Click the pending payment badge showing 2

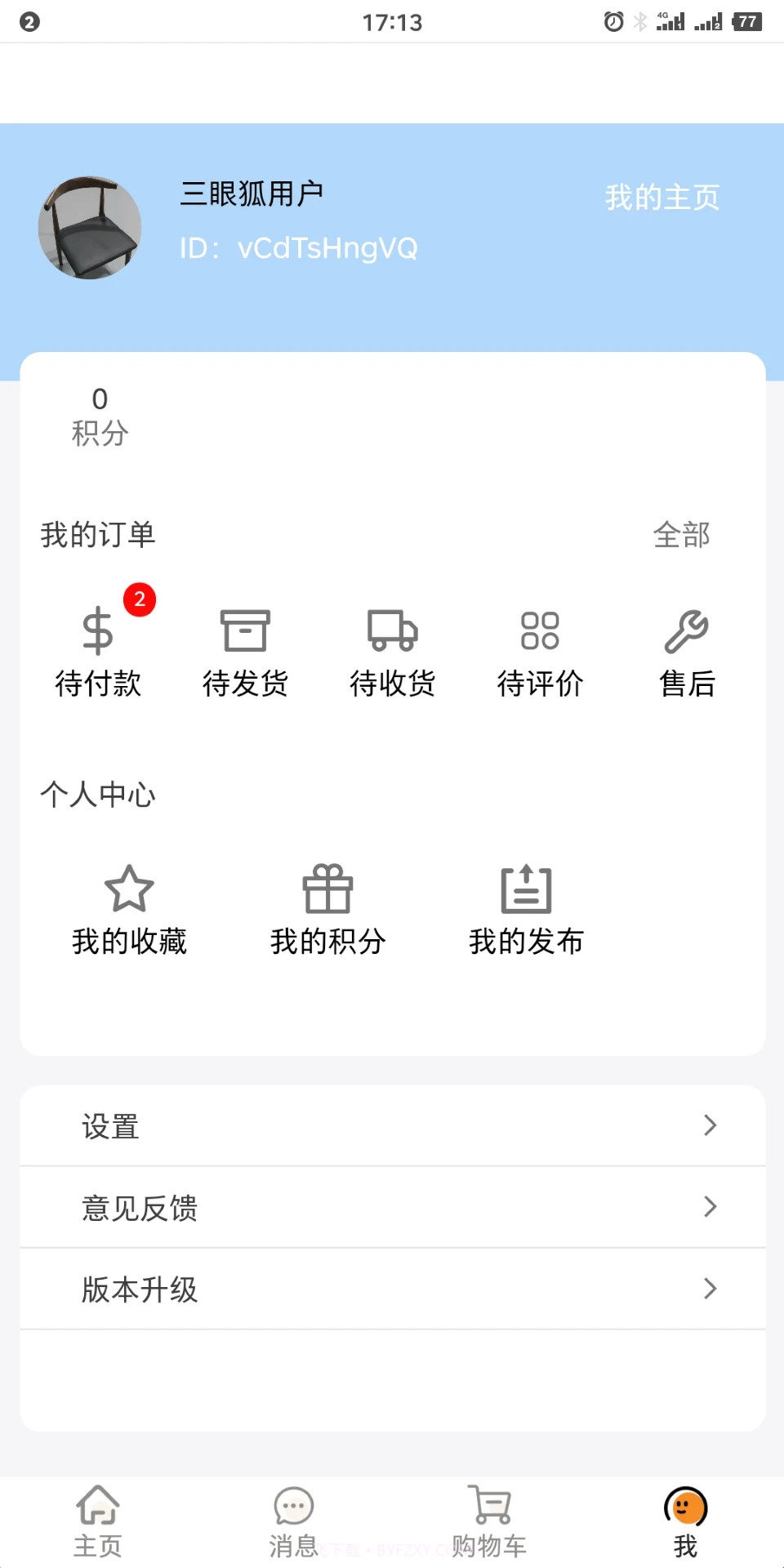pyautogui.click(x=139, y=599)
